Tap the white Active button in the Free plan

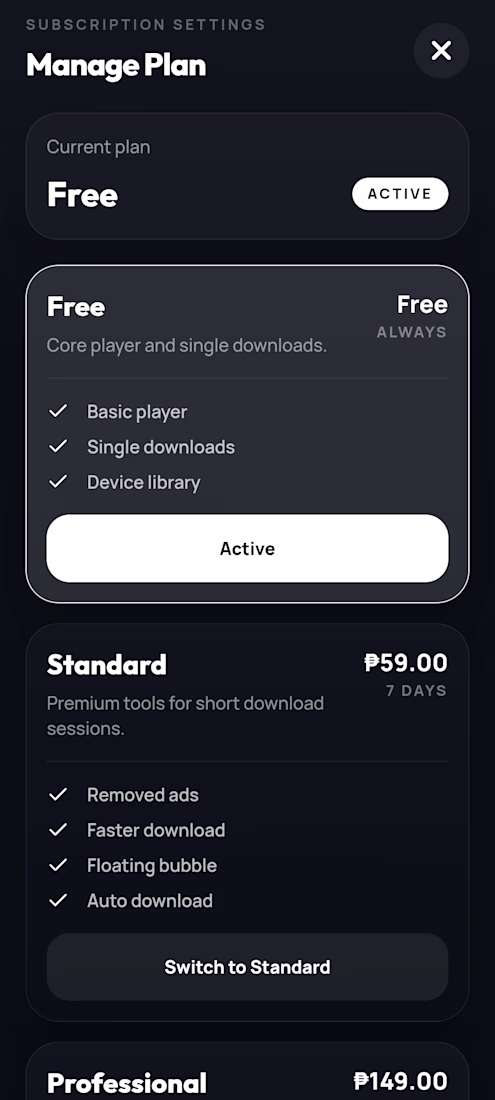click(247, 548)
